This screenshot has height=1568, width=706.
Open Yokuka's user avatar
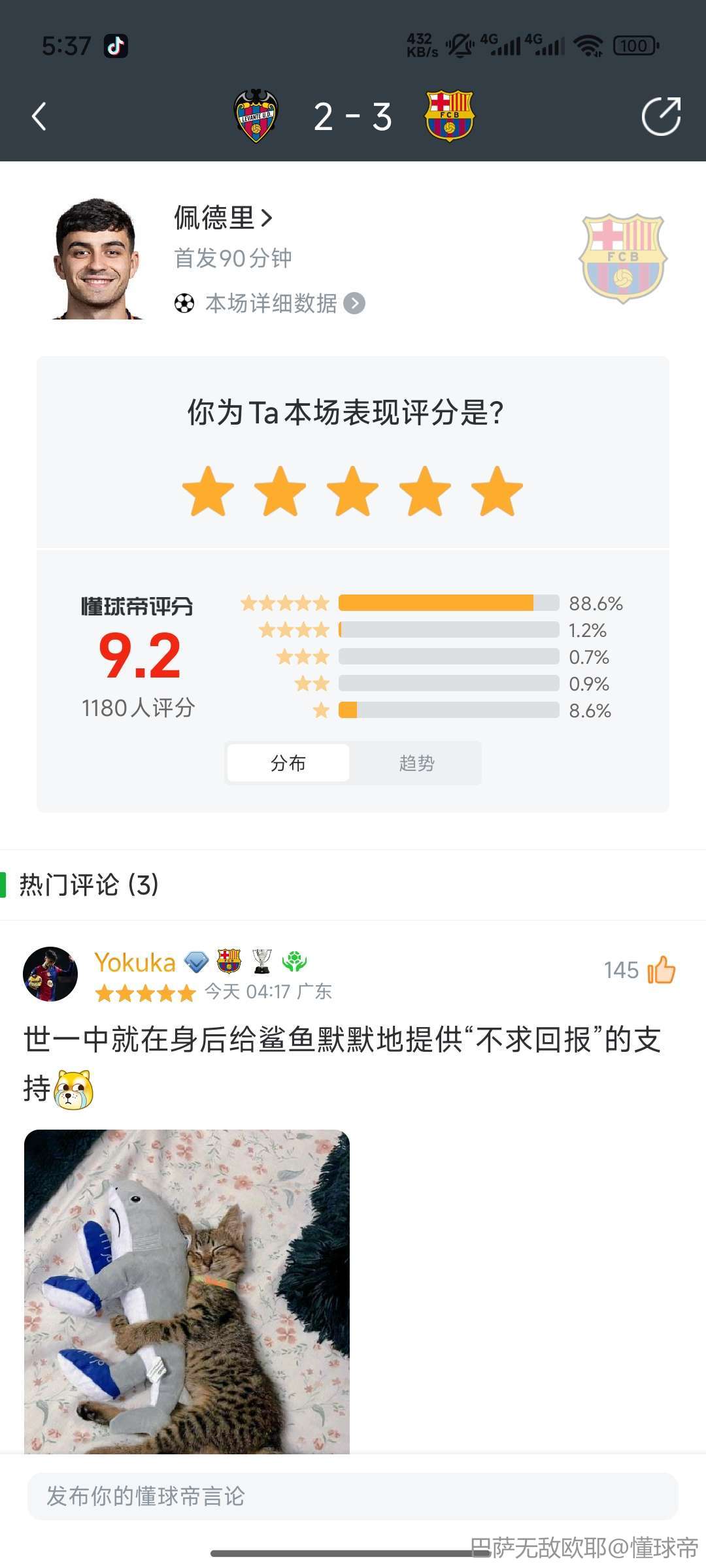pyautogui.click(x=50, y=973)
